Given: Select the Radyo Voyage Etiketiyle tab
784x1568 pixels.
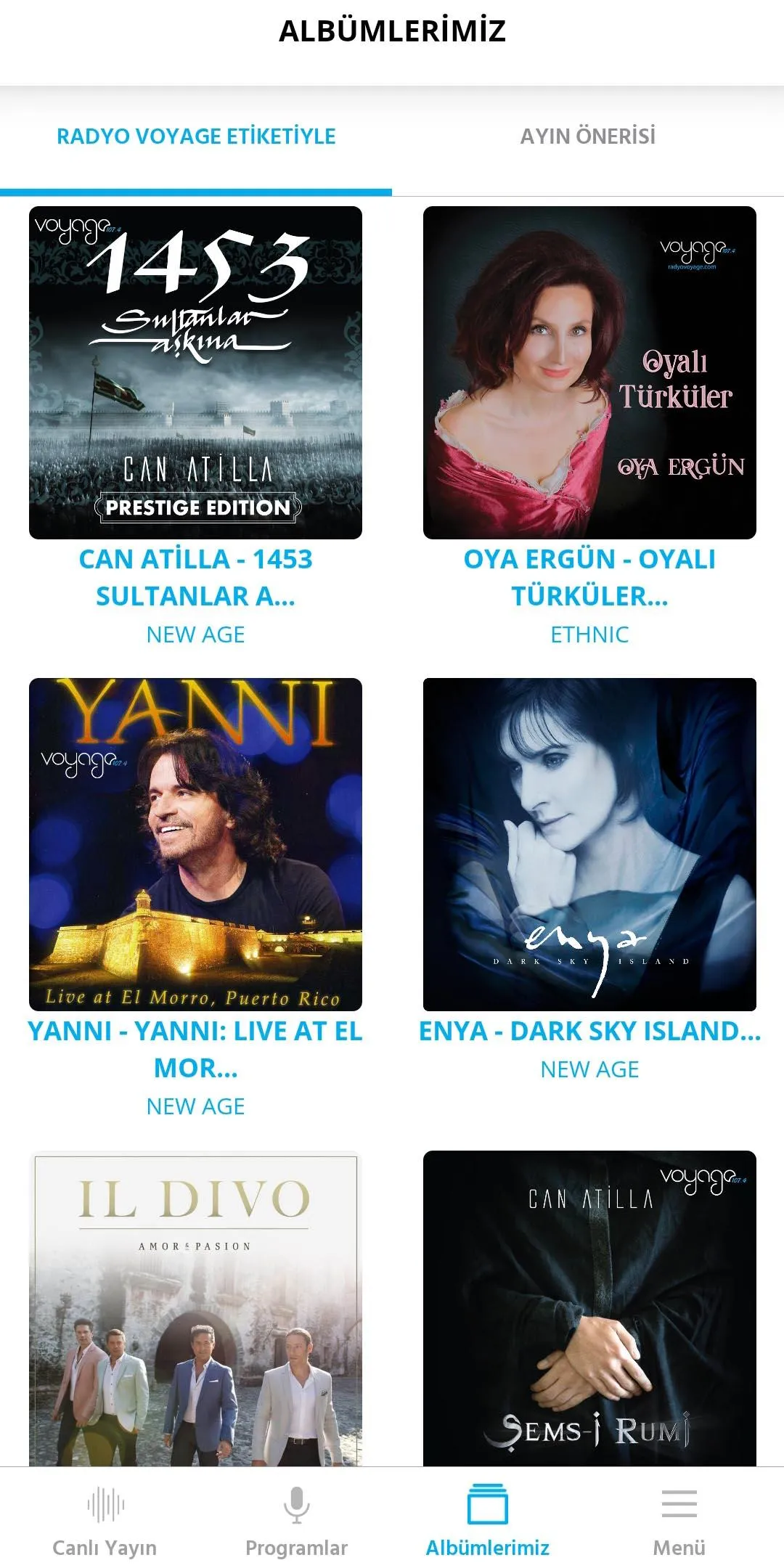Looking at the screenshot, I should tap(196, 136).
